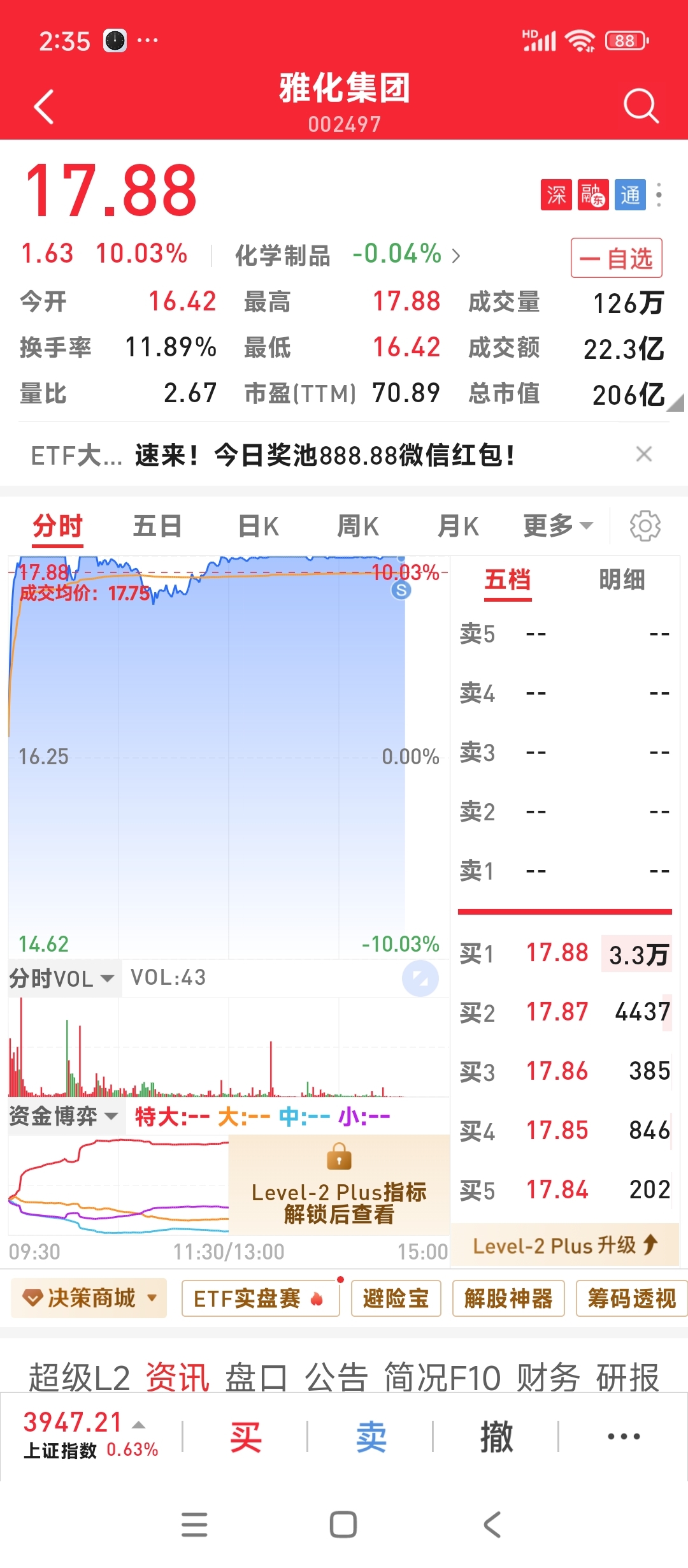Viewport: 688px width, 1568px height.
Task: Switch to the 日K chart tab
Action: (x=258, y=526)
